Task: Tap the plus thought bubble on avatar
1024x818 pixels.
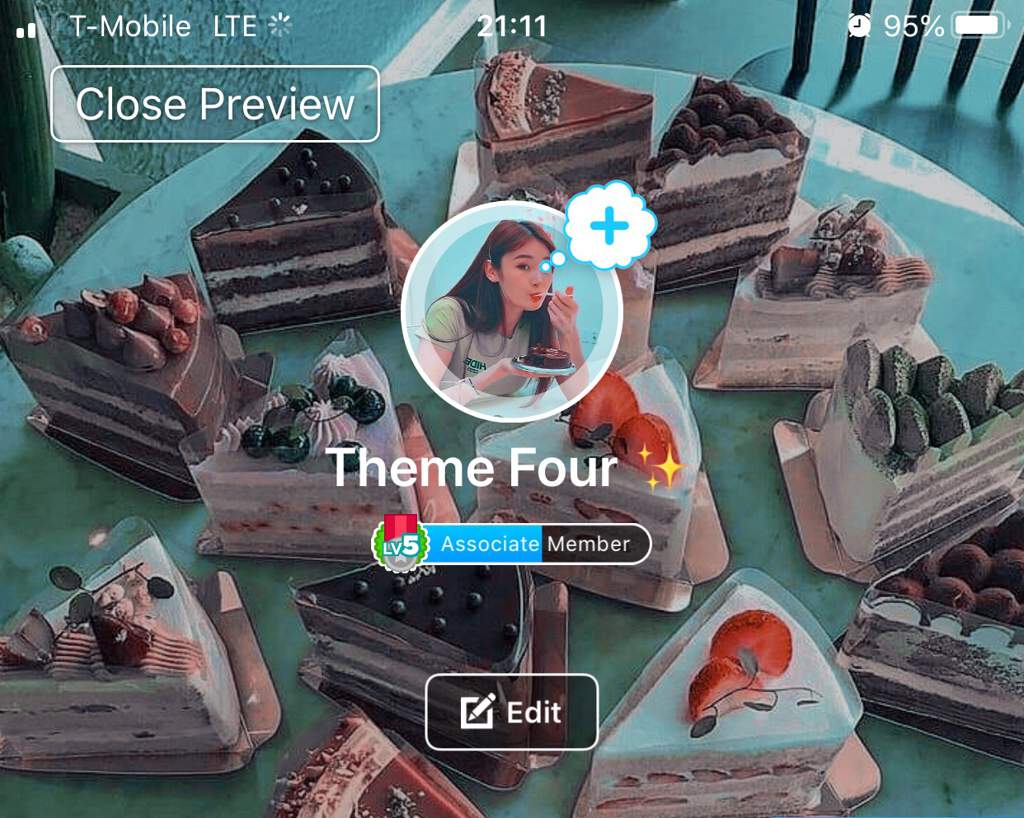Action: [609, 226]
